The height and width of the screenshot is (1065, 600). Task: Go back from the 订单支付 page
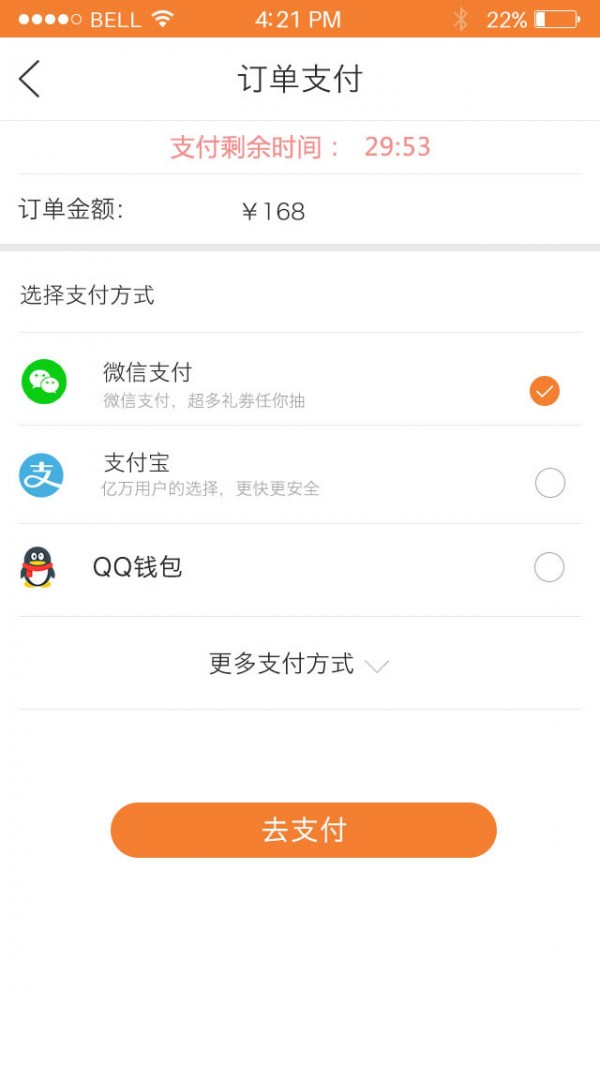(30, 78)
